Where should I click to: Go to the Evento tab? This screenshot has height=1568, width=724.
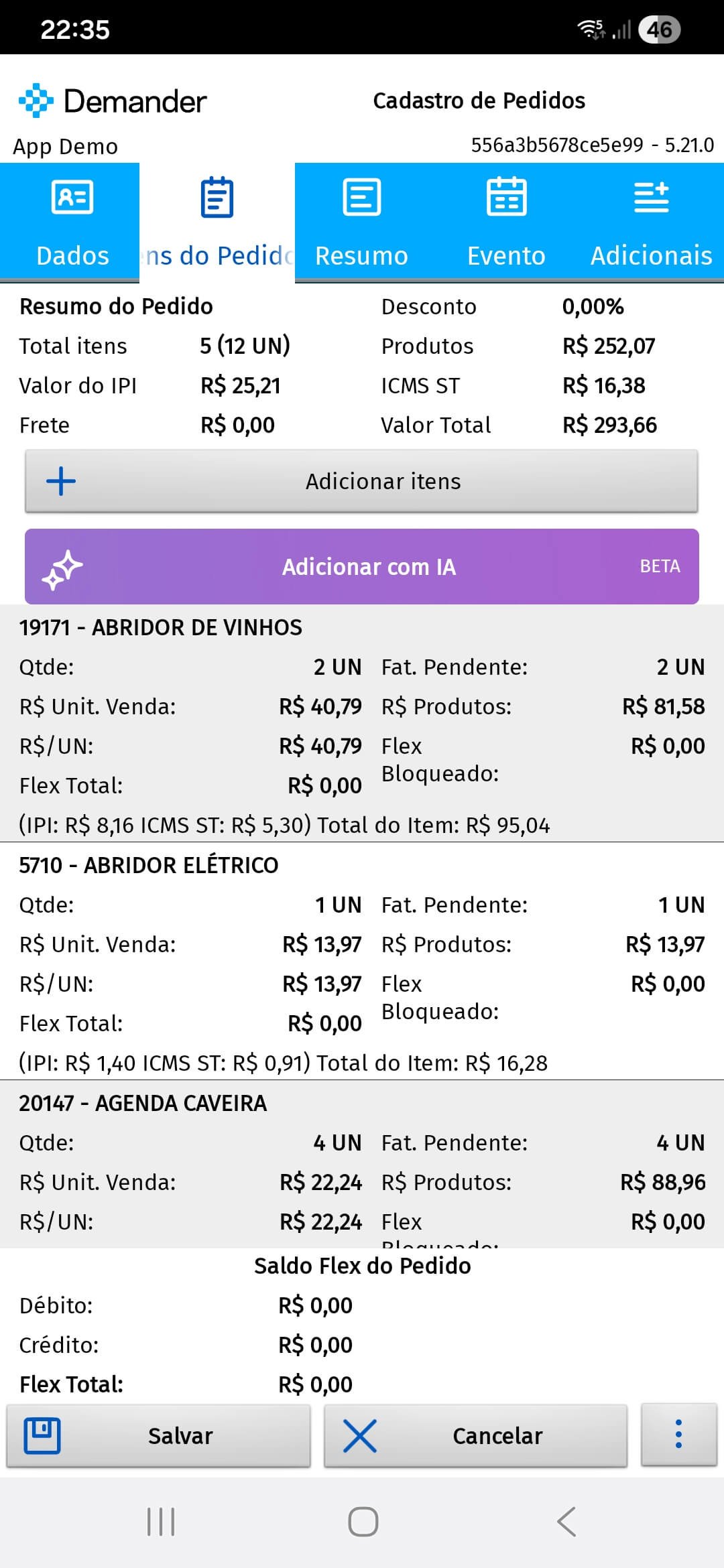pyautogui.click(x=506, y=222)
